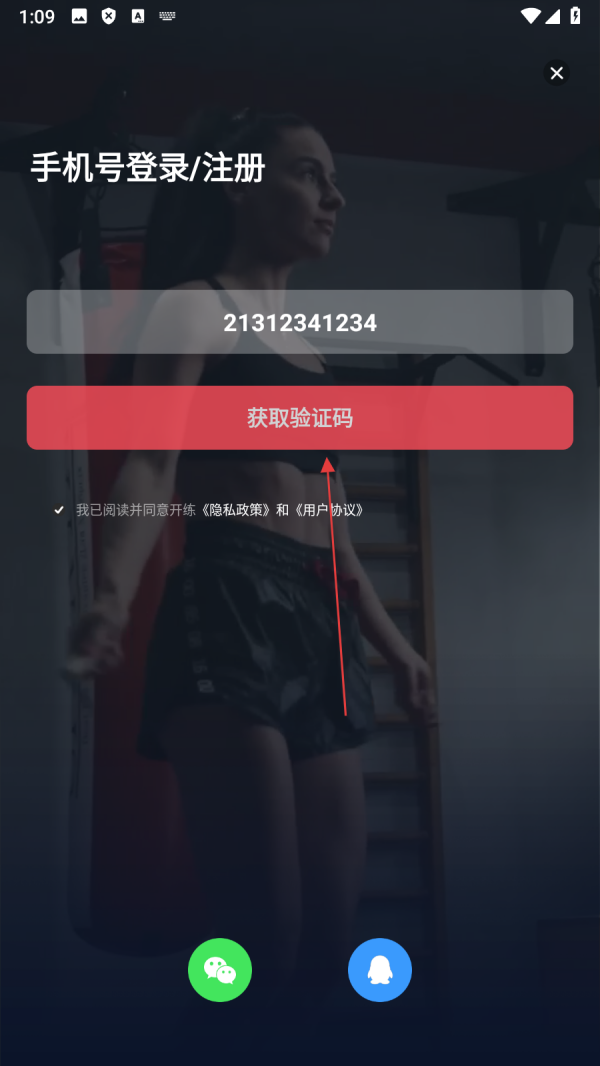Close the login screen

(557, 73)
